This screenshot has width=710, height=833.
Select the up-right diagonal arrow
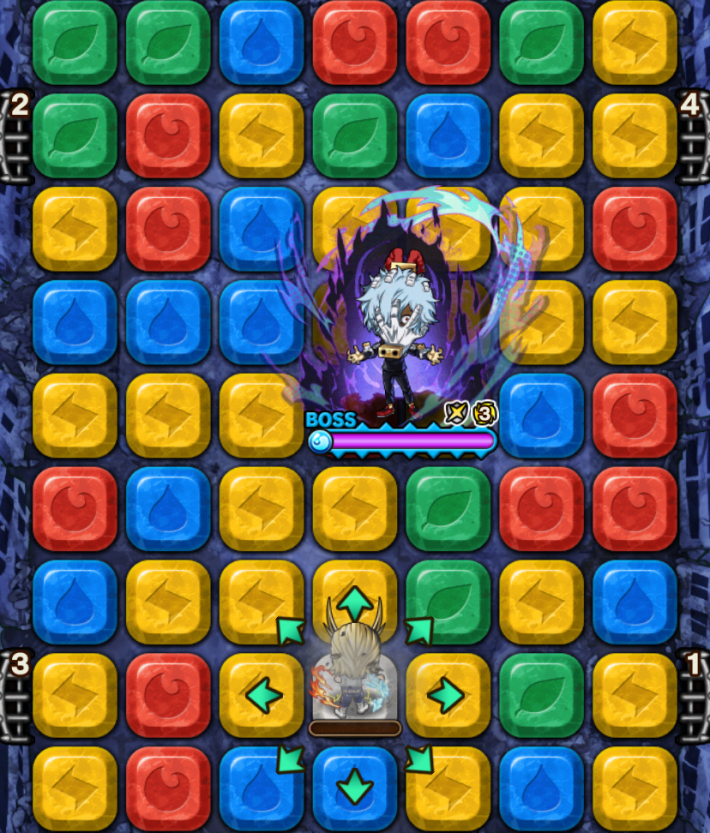point(418,630)
